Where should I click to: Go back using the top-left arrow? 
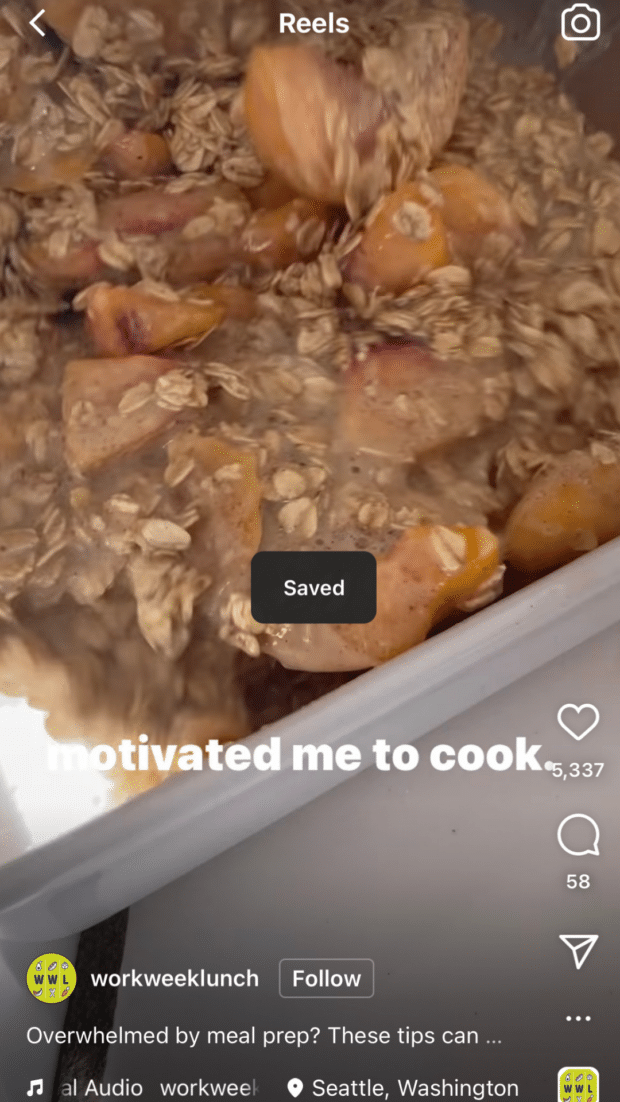(x=37, y=23)
